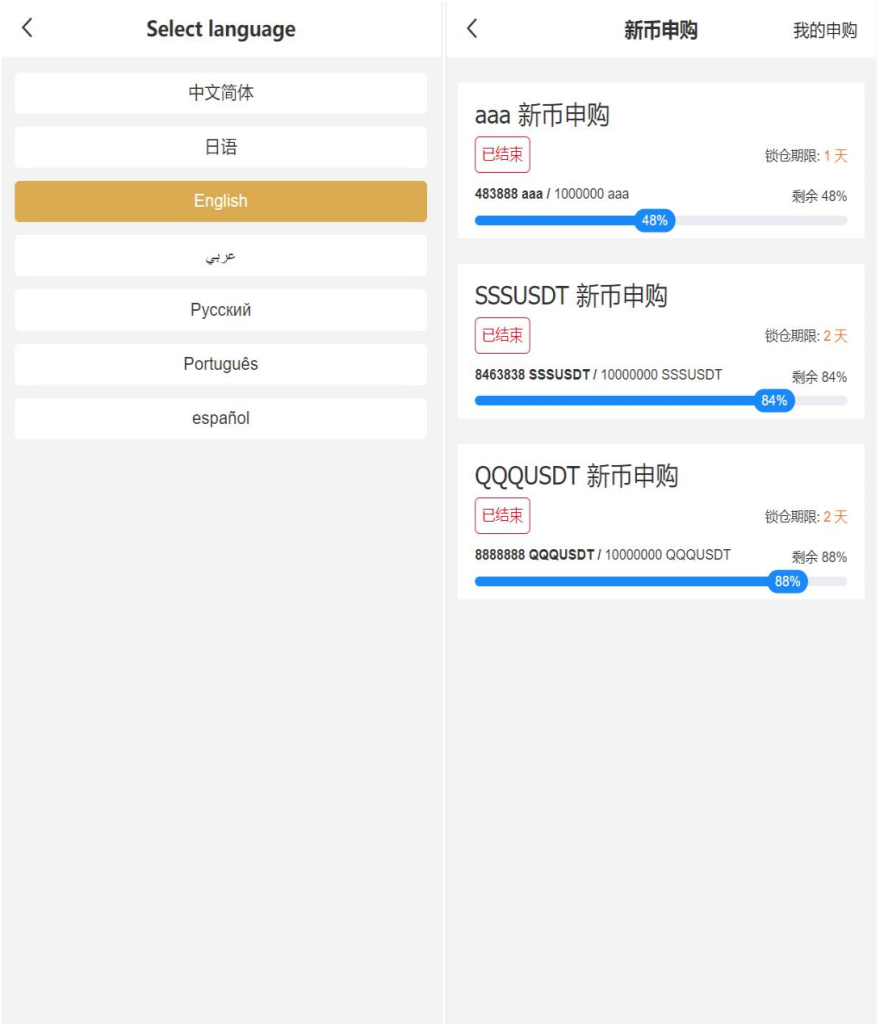Choose 日语 from the language list

tap(220, 147)
